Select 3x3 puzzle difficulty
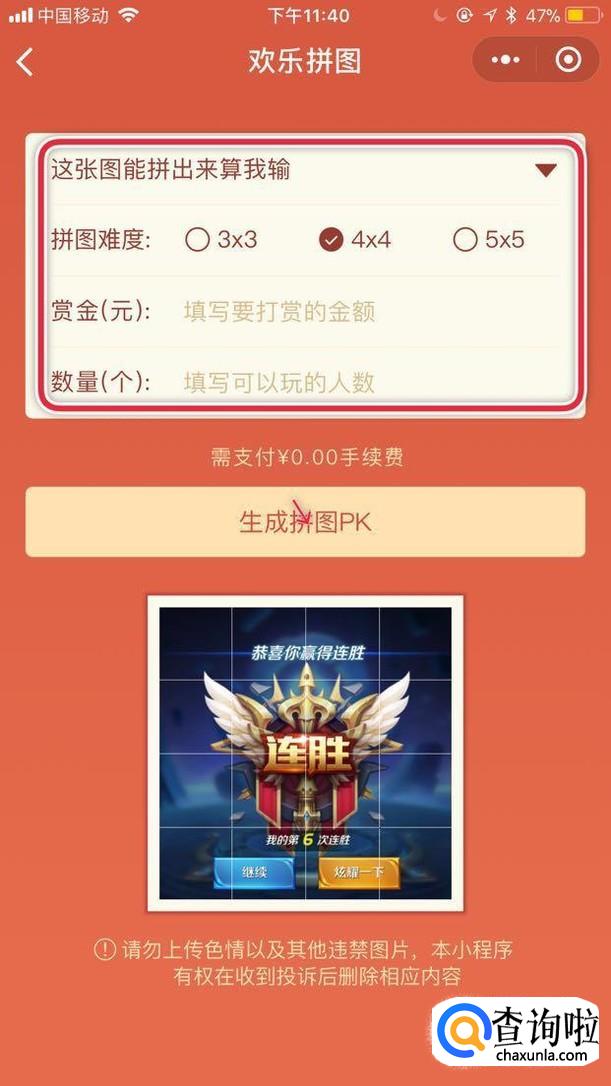This screenshot has height=1086, width=611. pyautogui.click(x=198, y=240)
